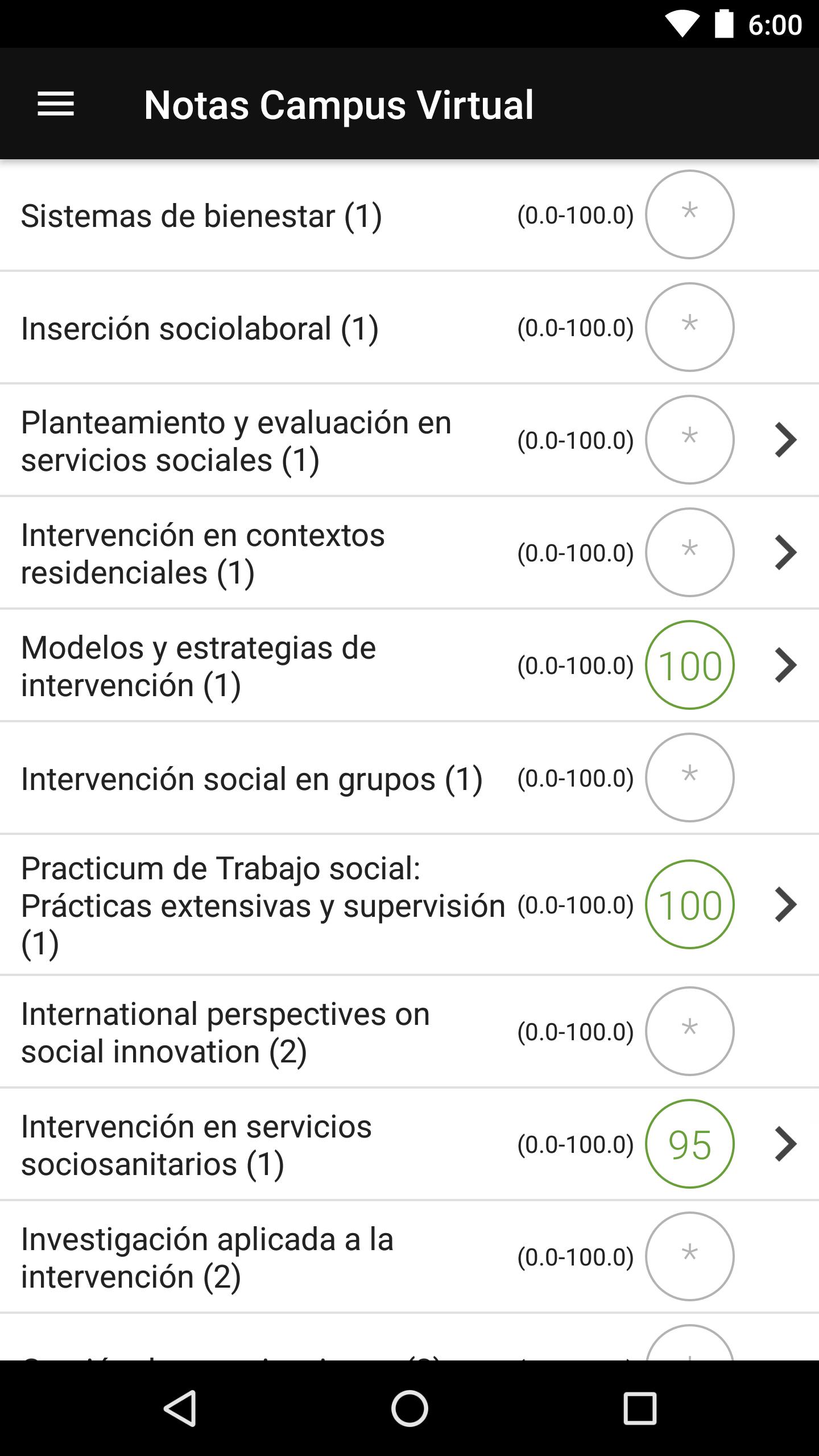819x1456 pixels.
Task: Open Intervención en contextos residenciales grades
Action: tap(409, 553)
